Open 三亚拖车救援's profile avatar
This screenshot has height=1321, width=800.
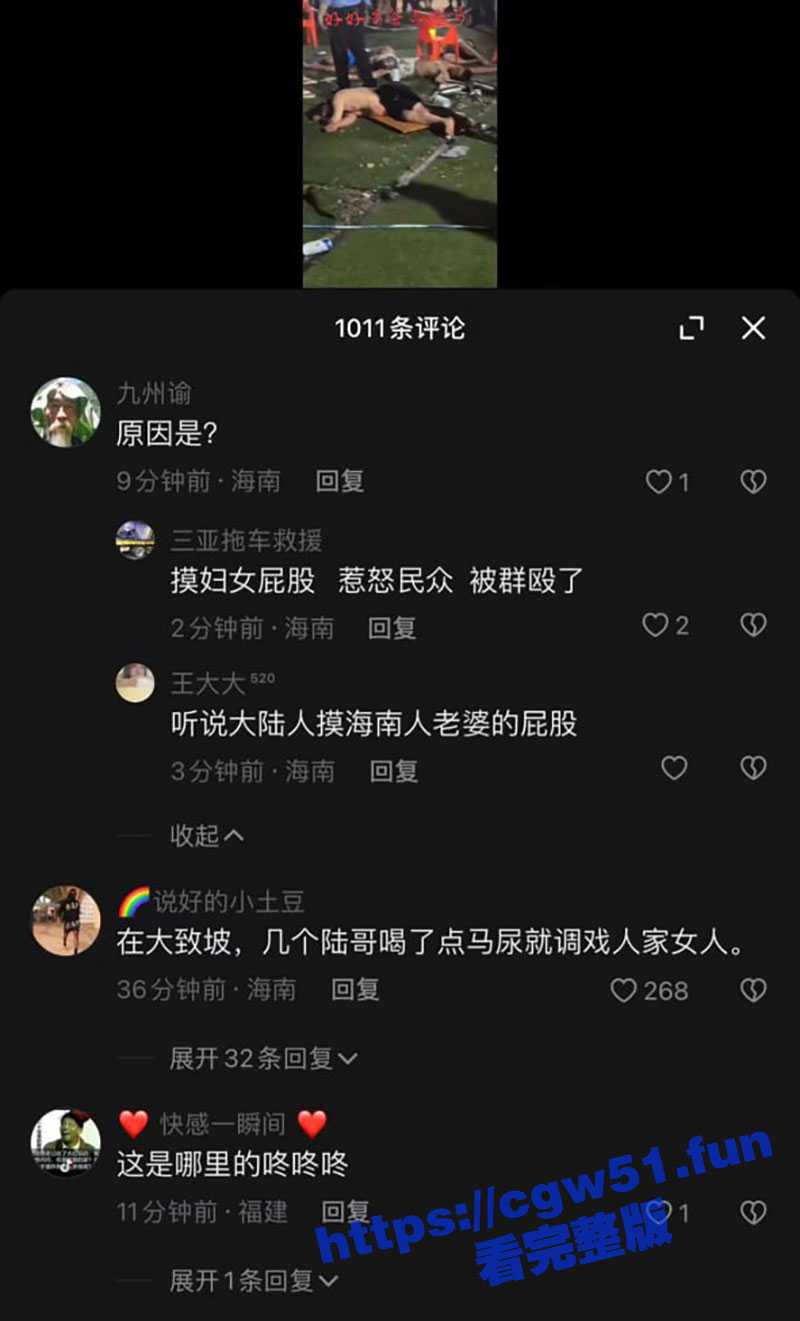tap(135, 540)
